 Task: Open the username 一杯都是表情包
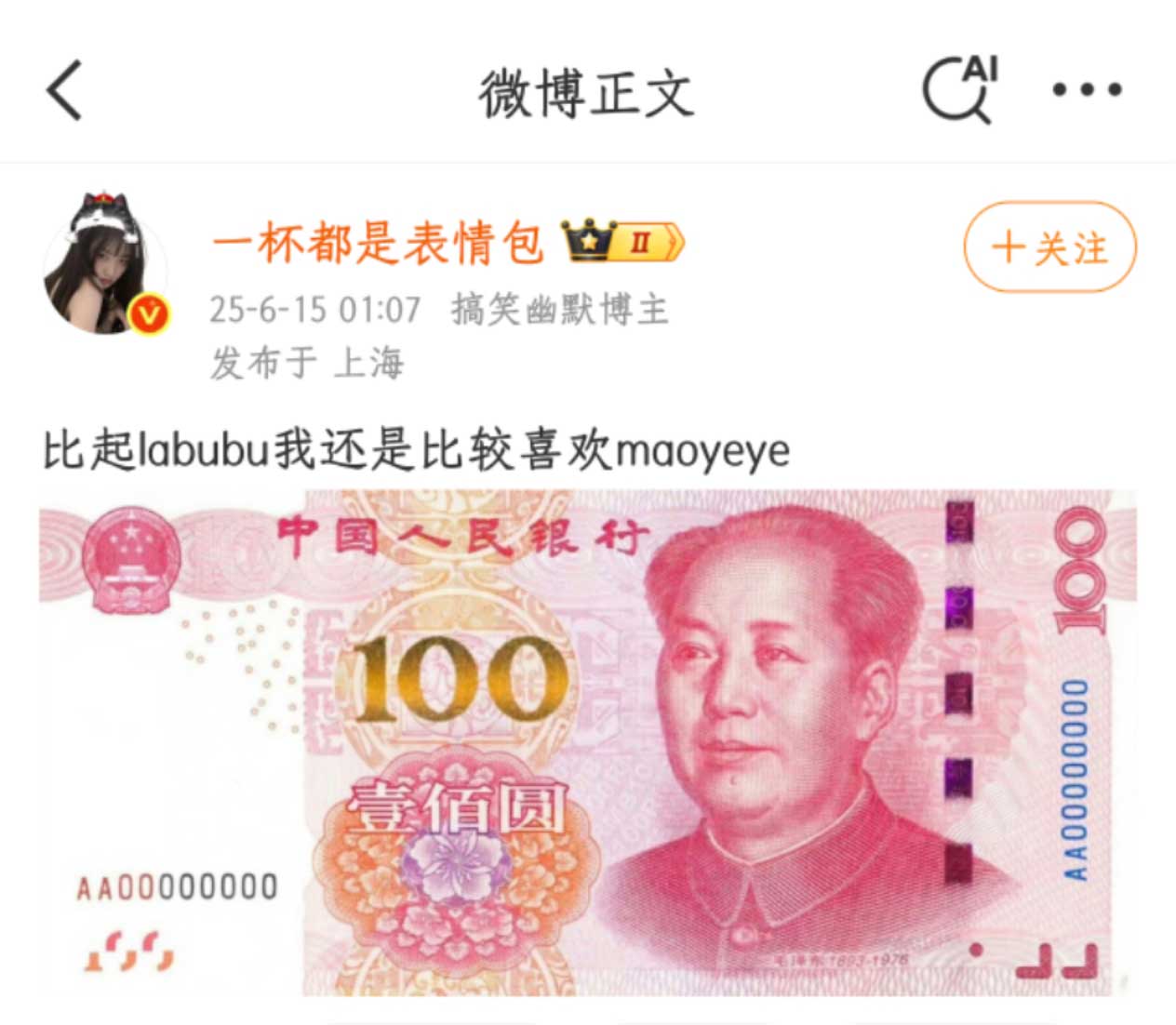pyautogui.click(x=377, y=244)
